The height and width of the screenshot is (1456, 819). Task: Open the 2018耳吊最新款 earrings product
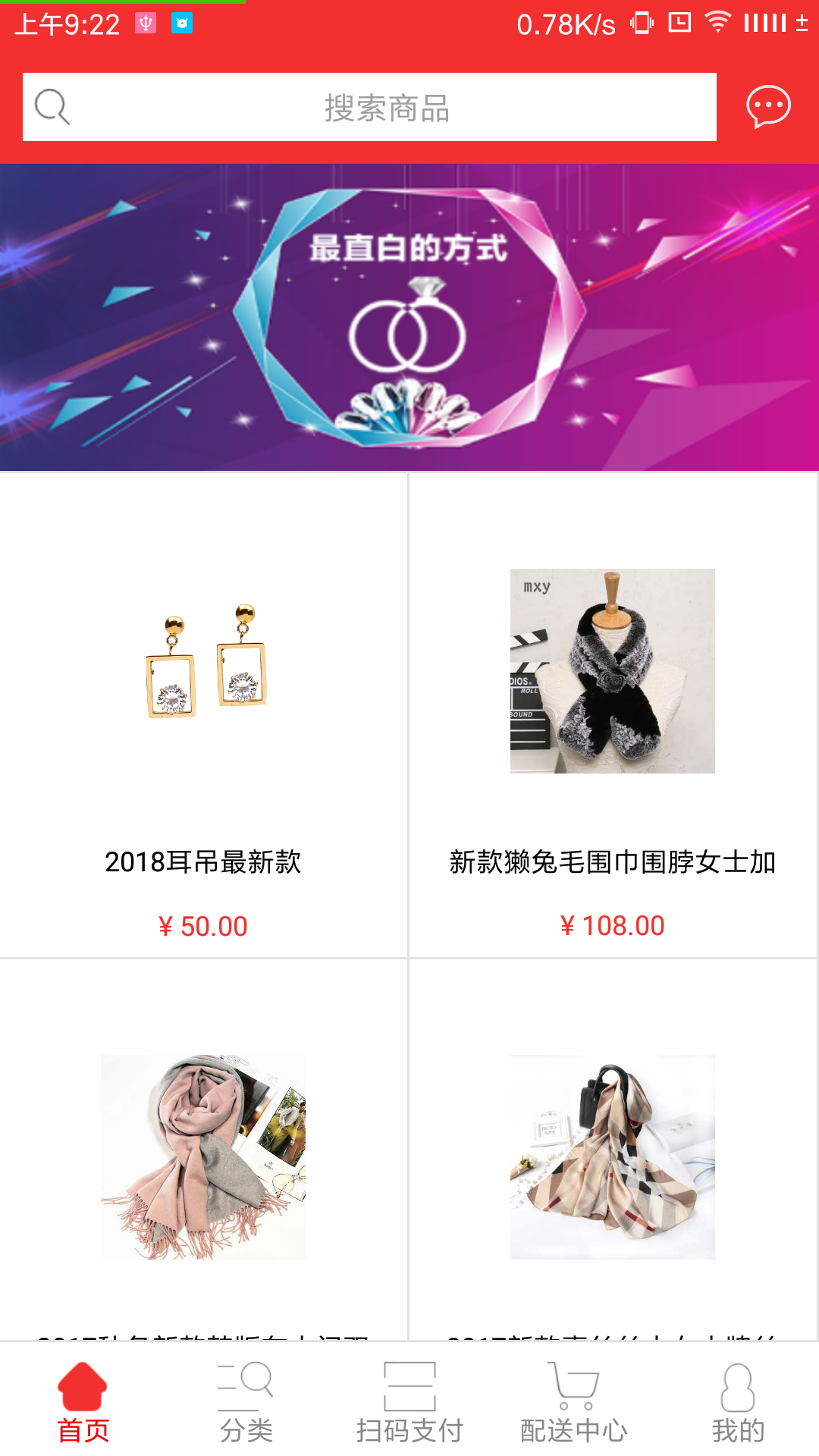point(203,714)
